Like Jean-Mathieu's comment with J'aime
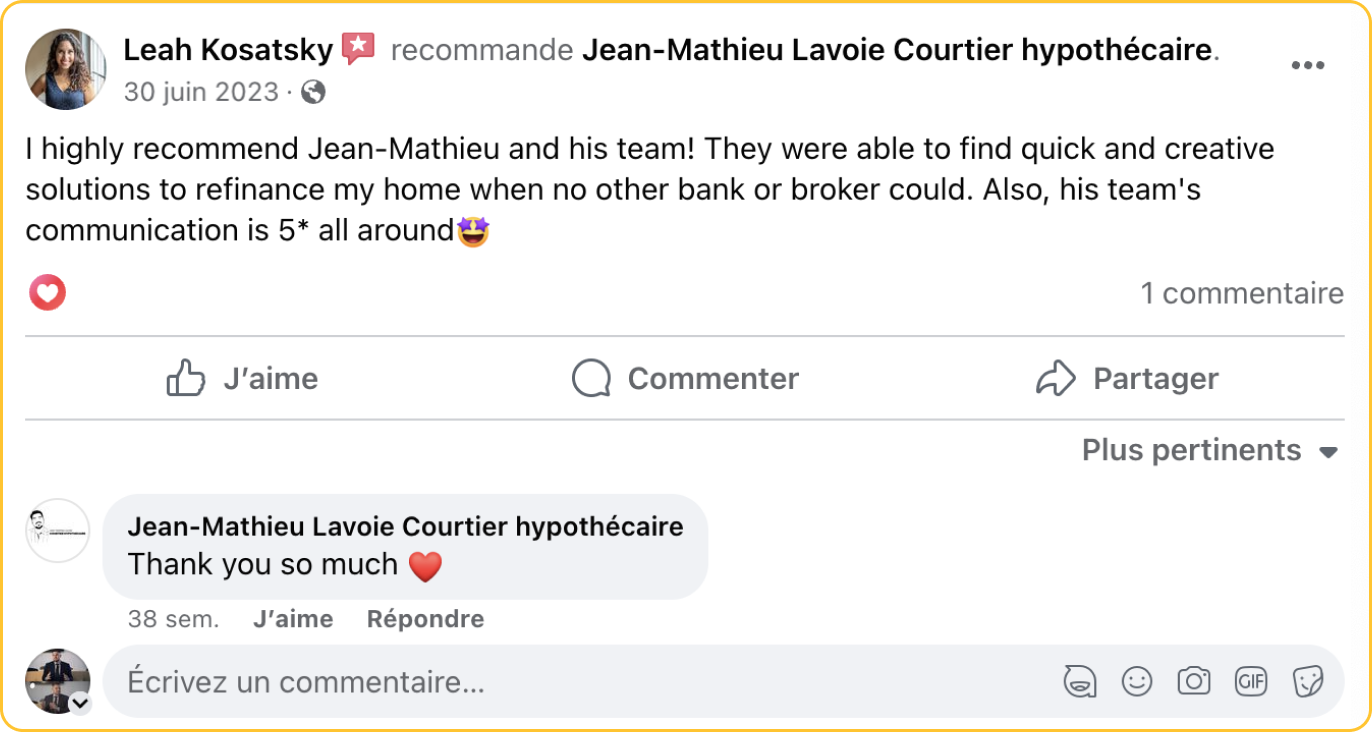The height and width of the screenshot is (732, 1372). [x=293, y=619]
